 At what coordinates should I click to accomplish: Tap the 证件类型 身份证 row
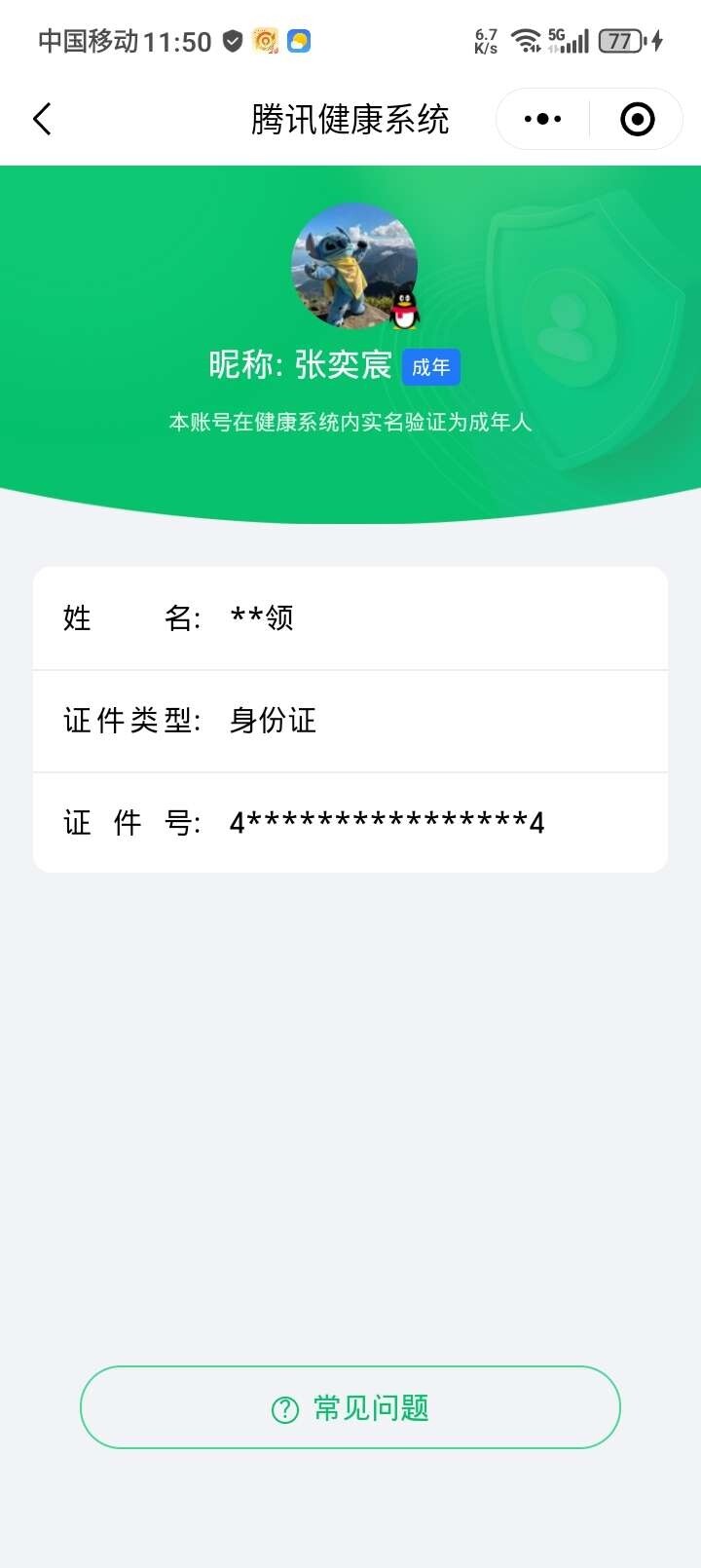[350, 722]
